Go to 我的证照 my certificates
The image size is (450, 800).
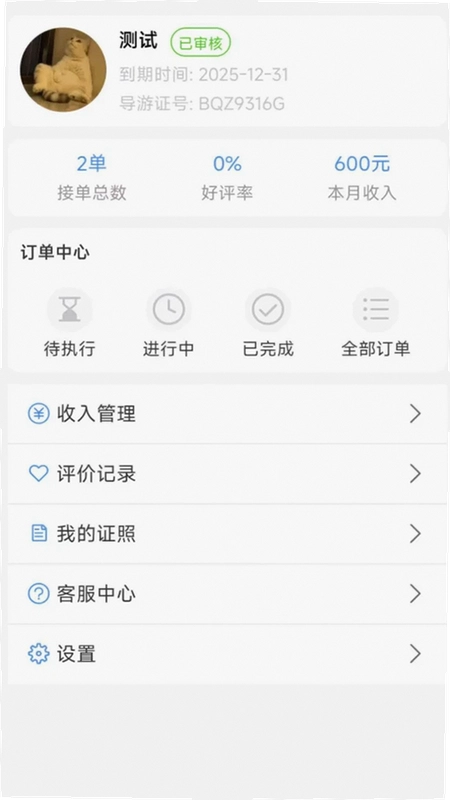pyautogui.click(x=227, y=534)
